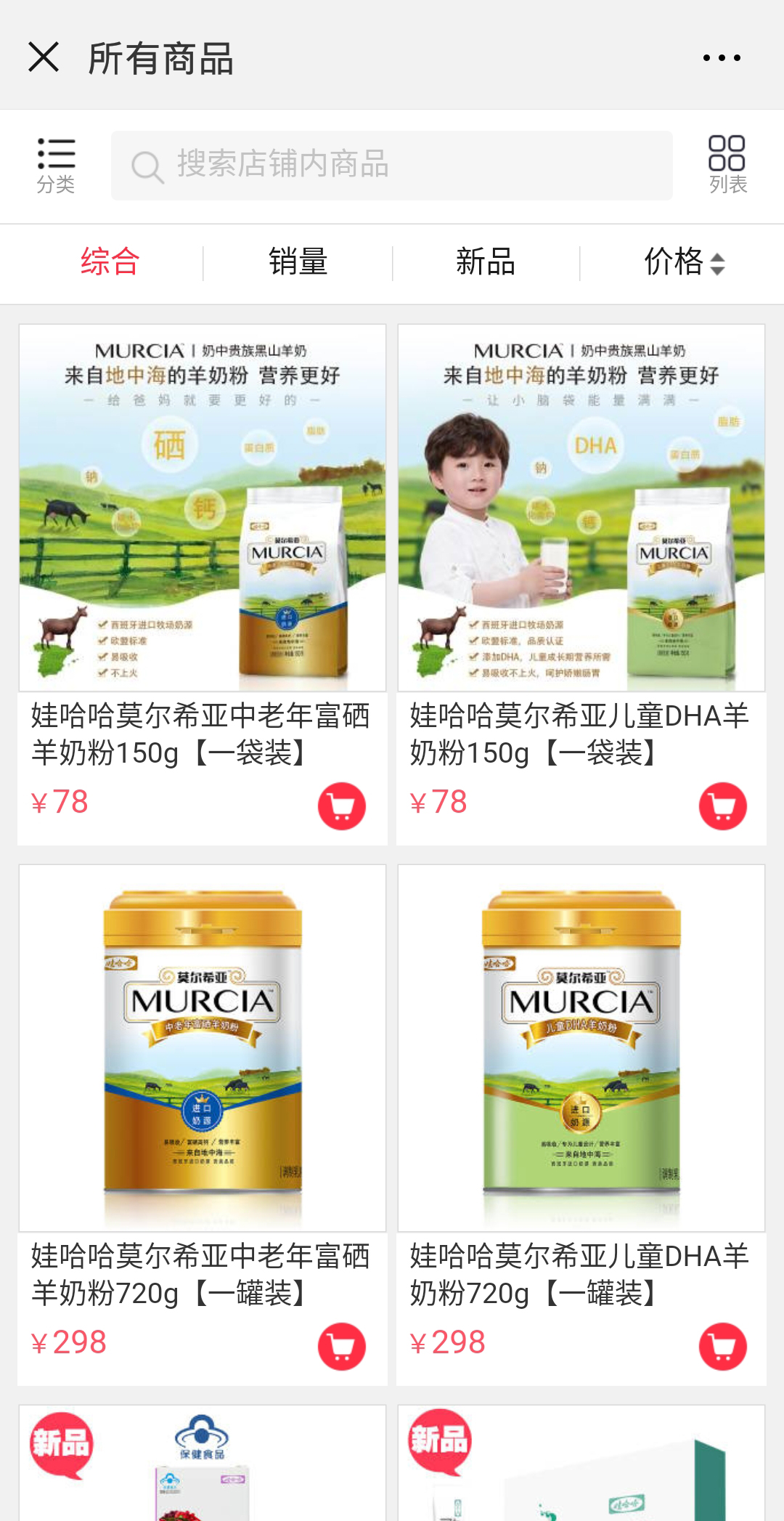Add 儿童DHA羊奶粉720g to cart

tap(722, 1347)
